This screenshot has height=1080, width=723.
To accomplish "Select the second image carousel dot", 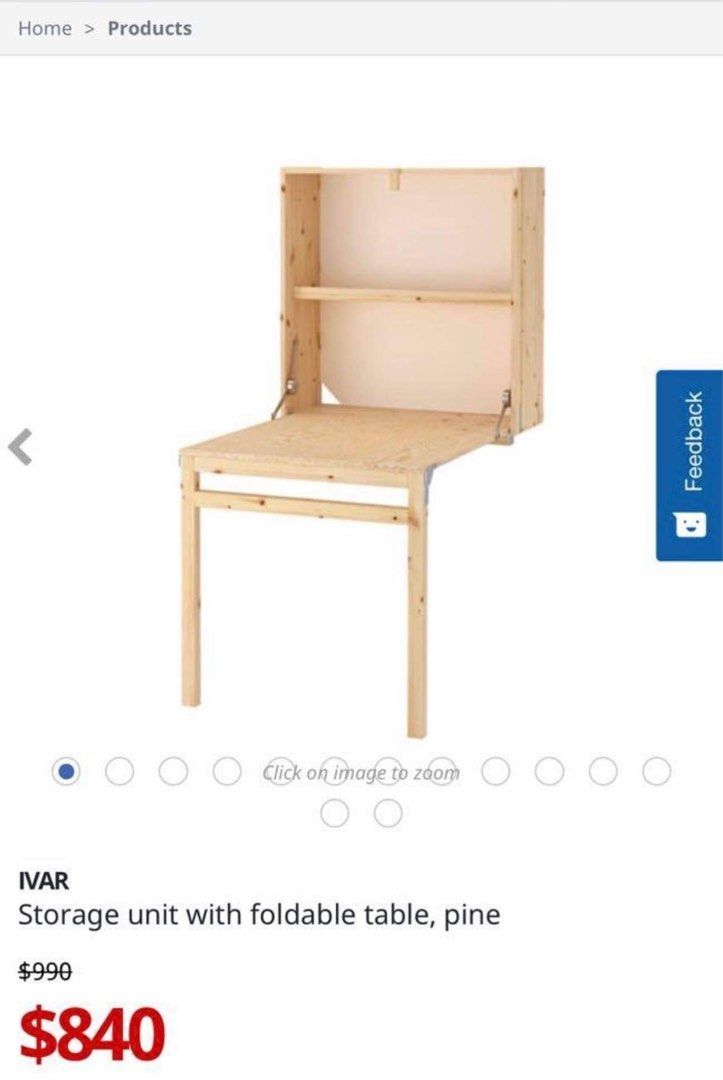I will [120, 773].
